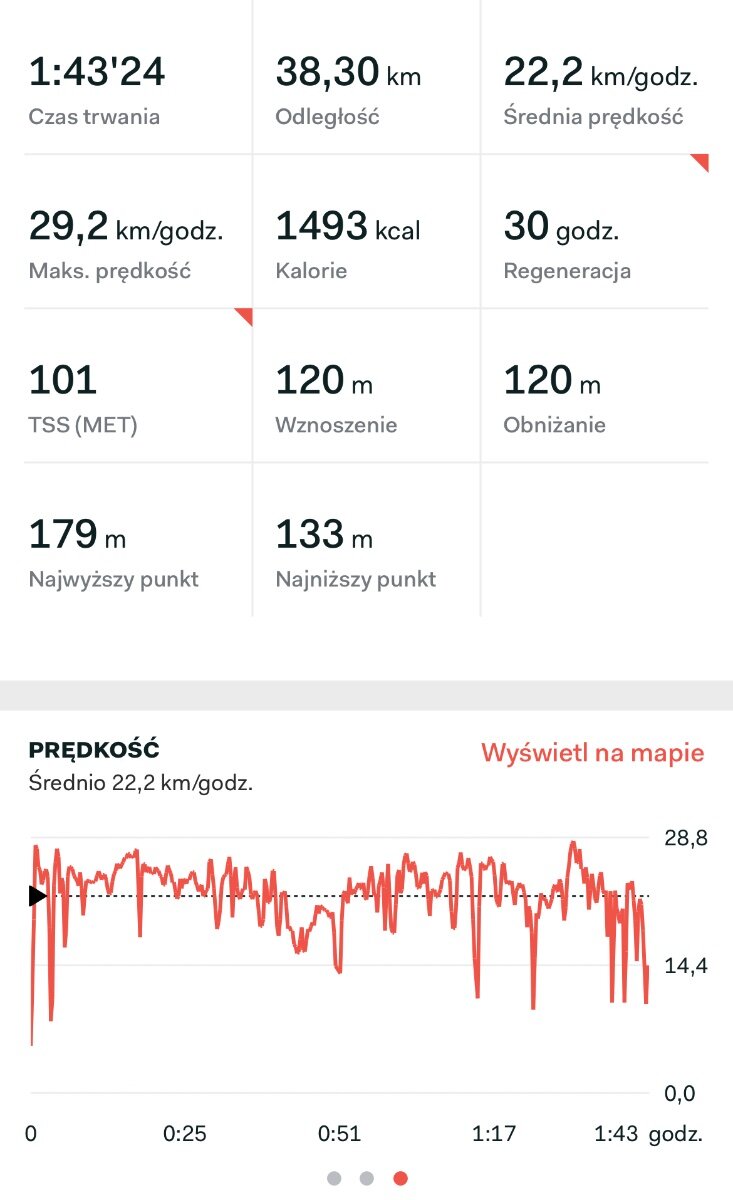Jump to the second graph page dot
Image resolution: width=733 pixels, height=1200 pixels.
point(367,1178)
